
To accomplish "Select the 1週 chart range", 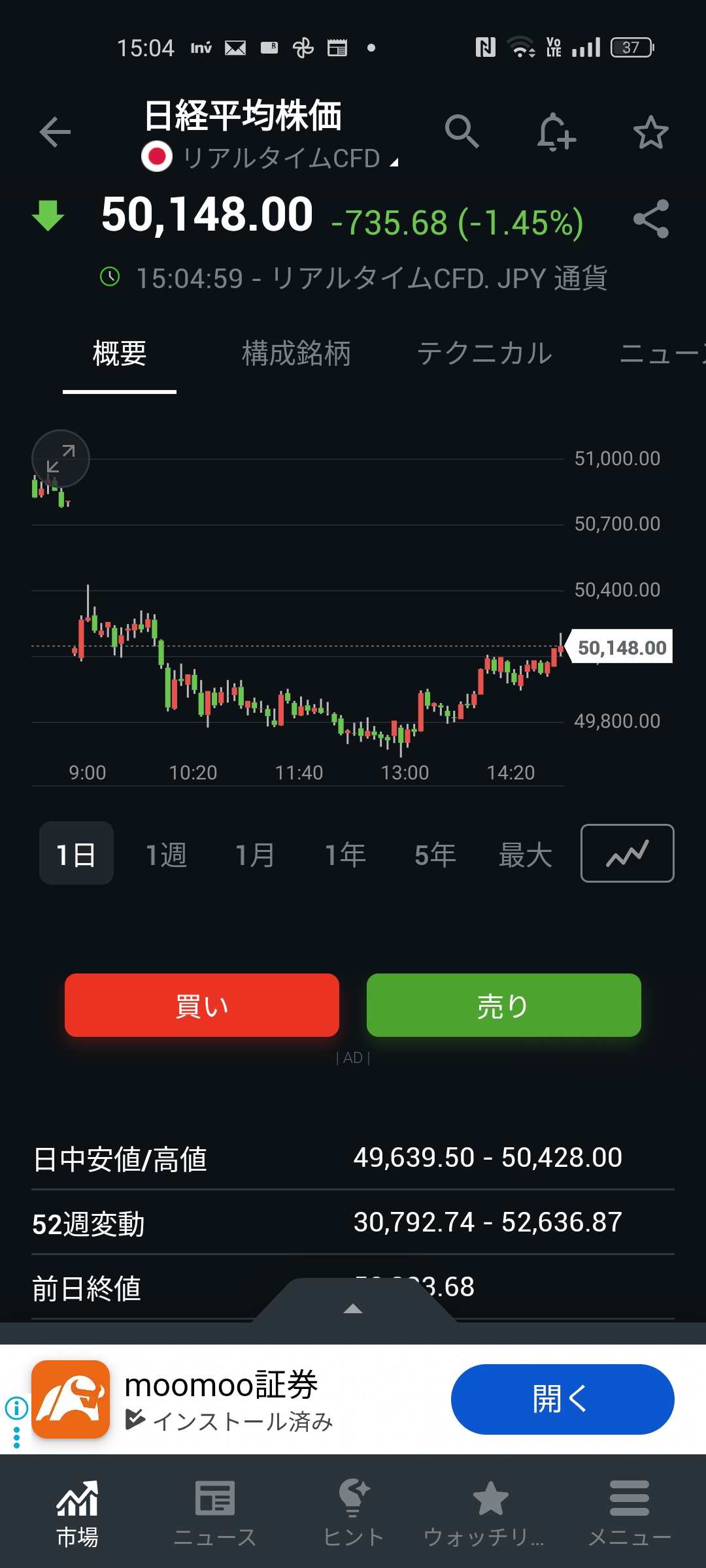I will click(166, 854).
